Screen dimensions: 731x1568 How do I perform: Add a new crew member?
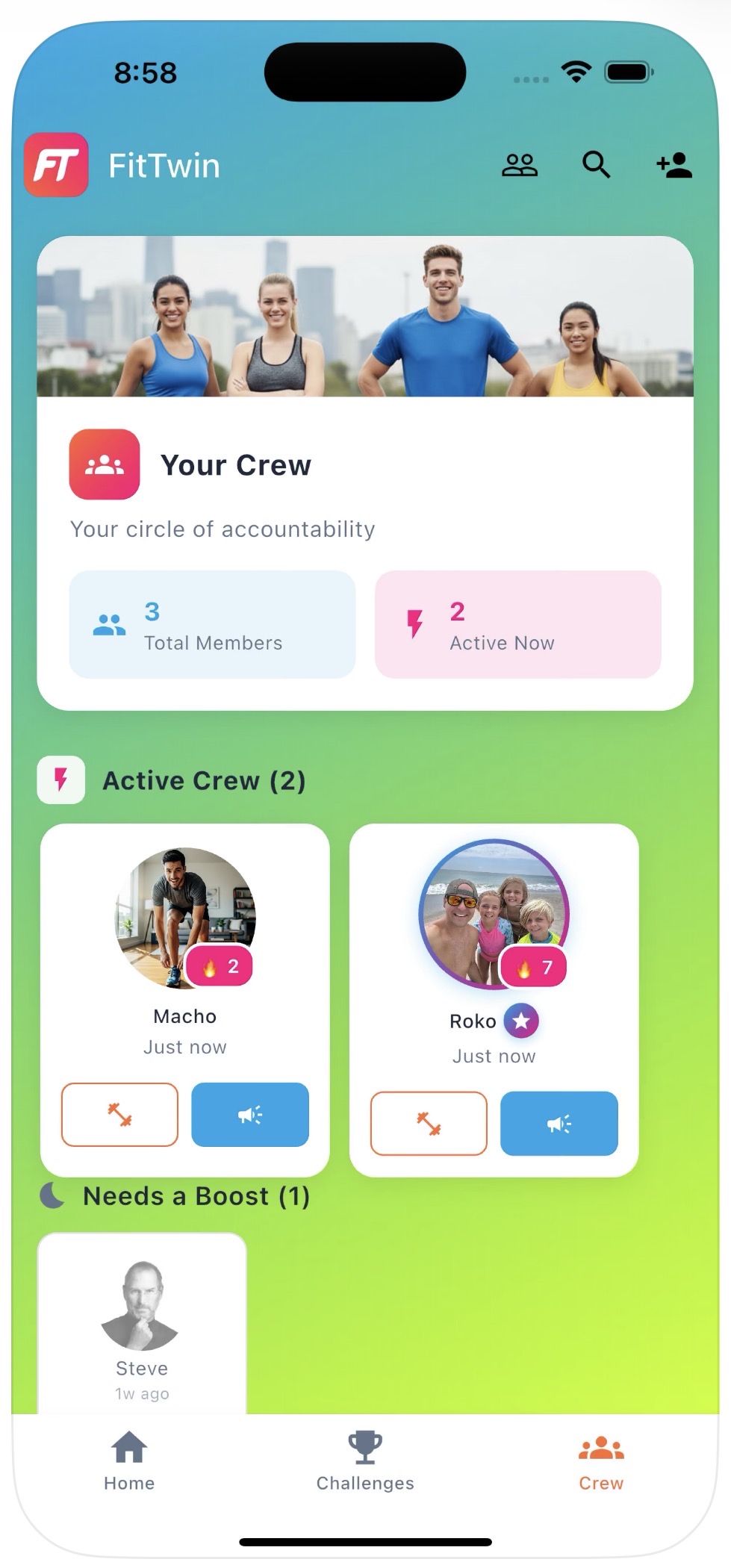(674, 165)
